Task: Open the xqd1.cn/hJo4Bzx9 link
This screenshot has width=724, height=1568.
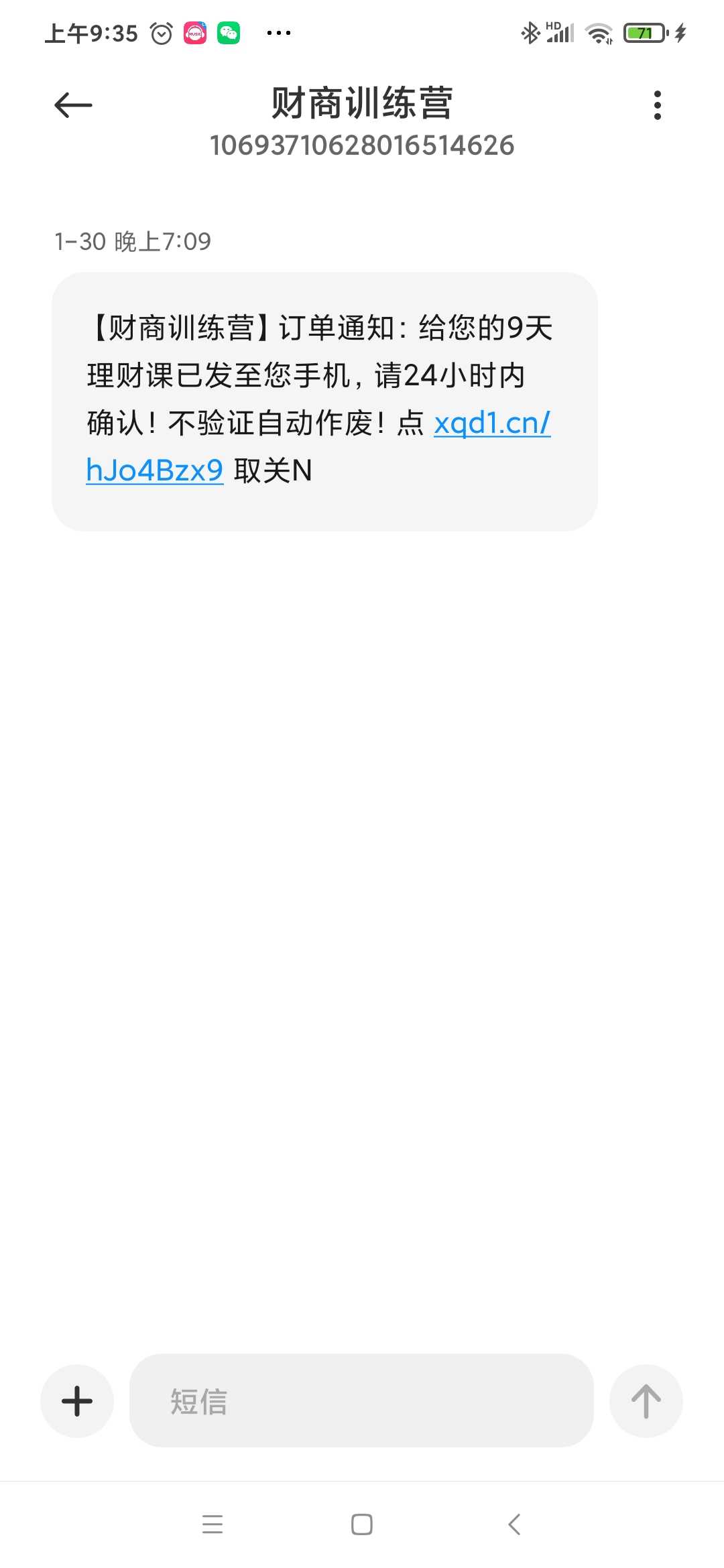Action: 492,423
